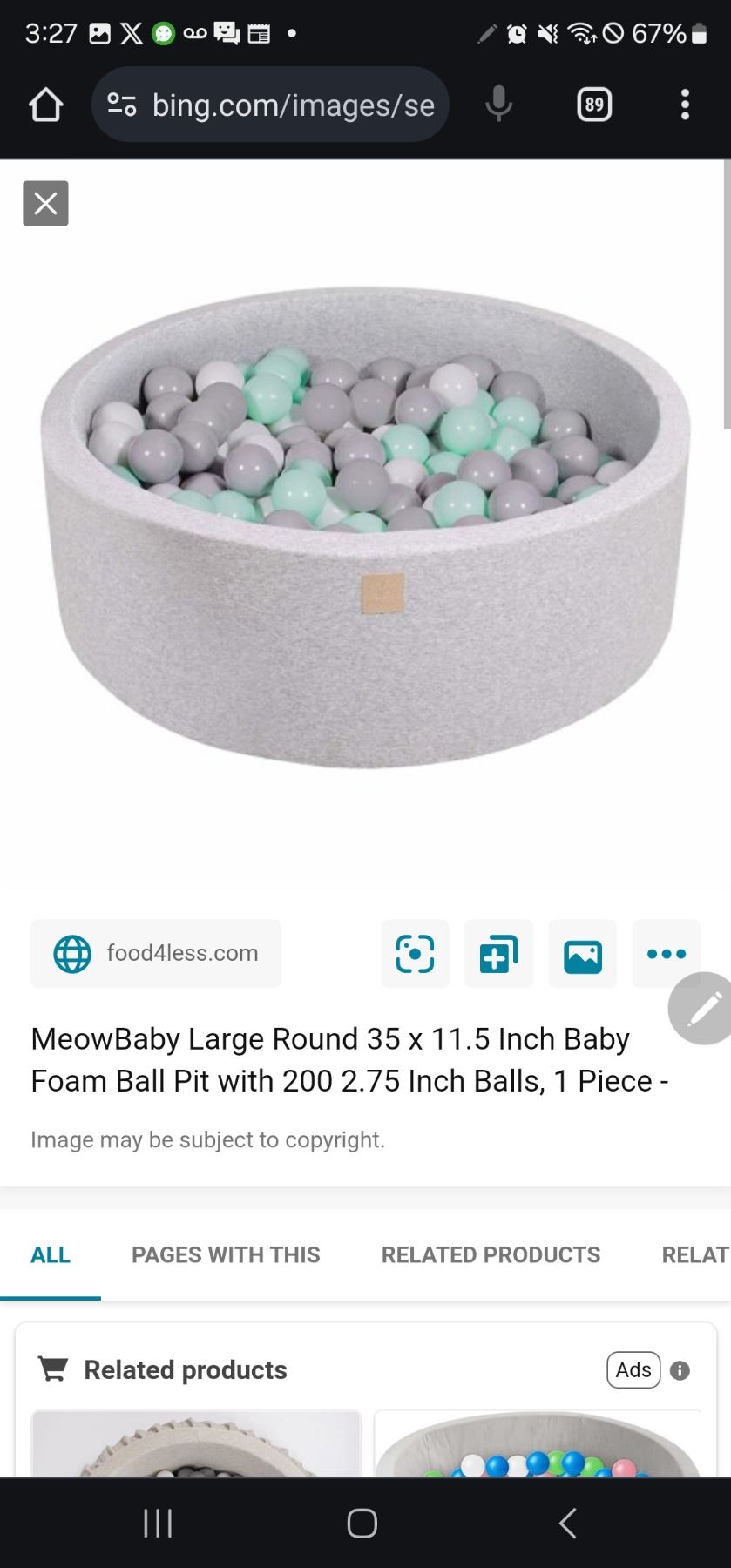Viewport: 731px width, 1568px height.
Task: Go back using the system back button
Action: click(x=567, y=1523)
